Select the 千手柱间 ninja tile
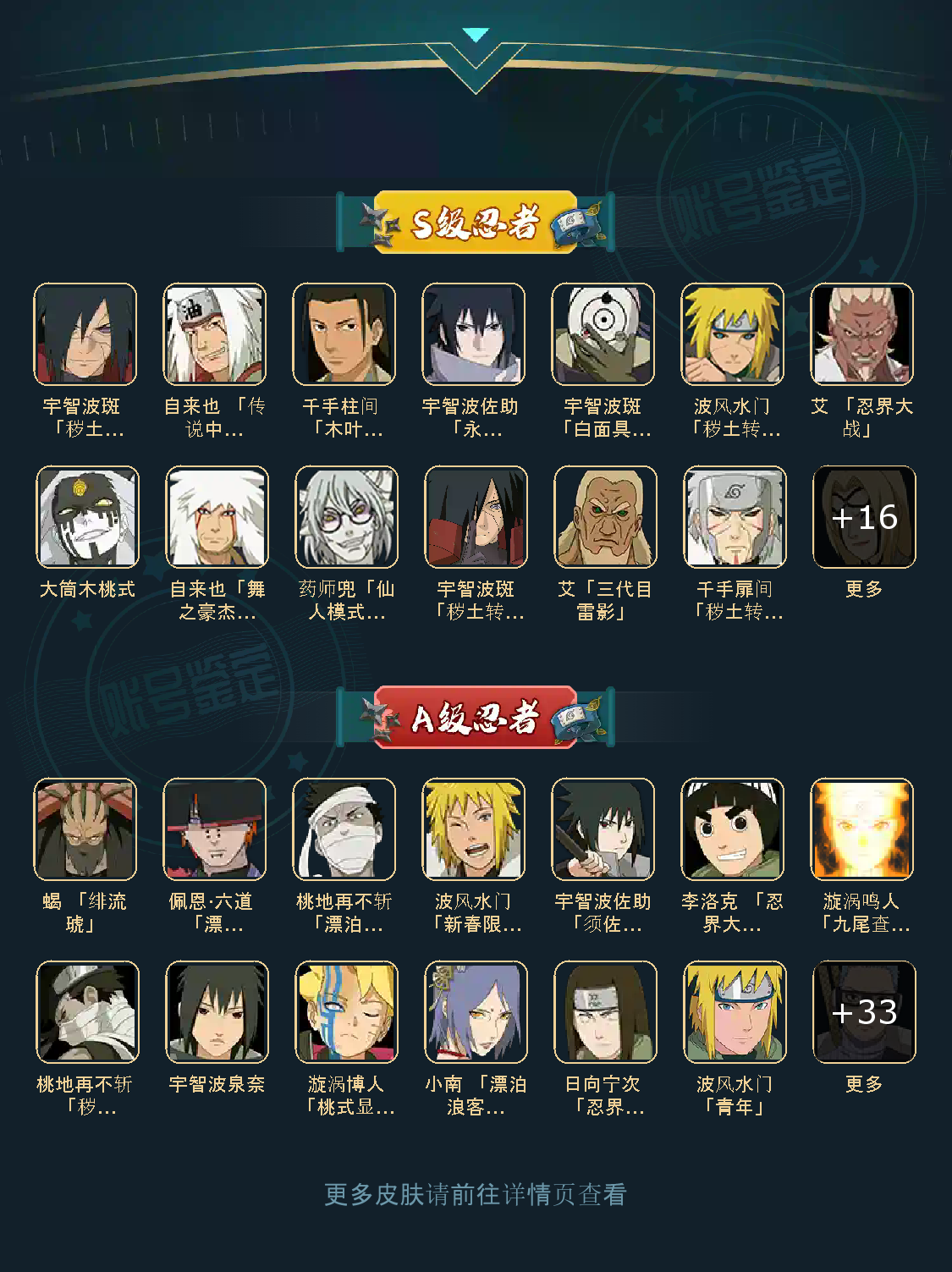952x1272 pixels. coord(344,334)
